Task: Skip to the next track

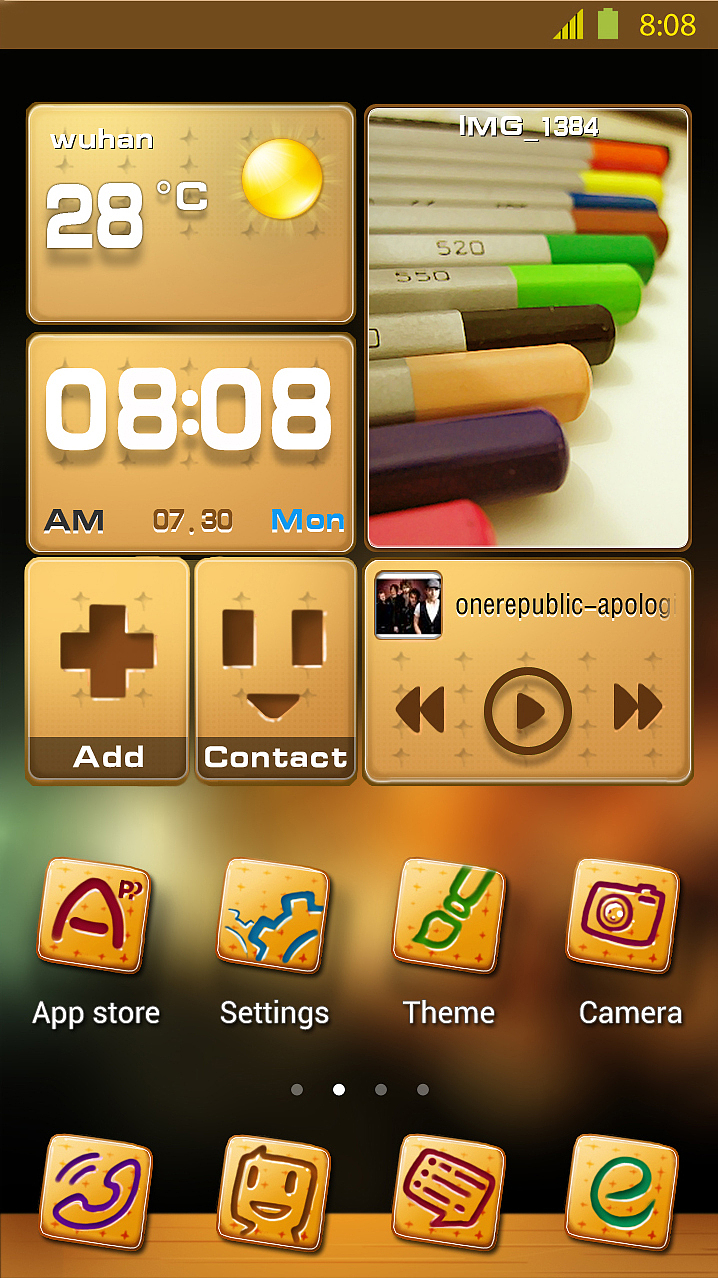Action: (638, 709)
